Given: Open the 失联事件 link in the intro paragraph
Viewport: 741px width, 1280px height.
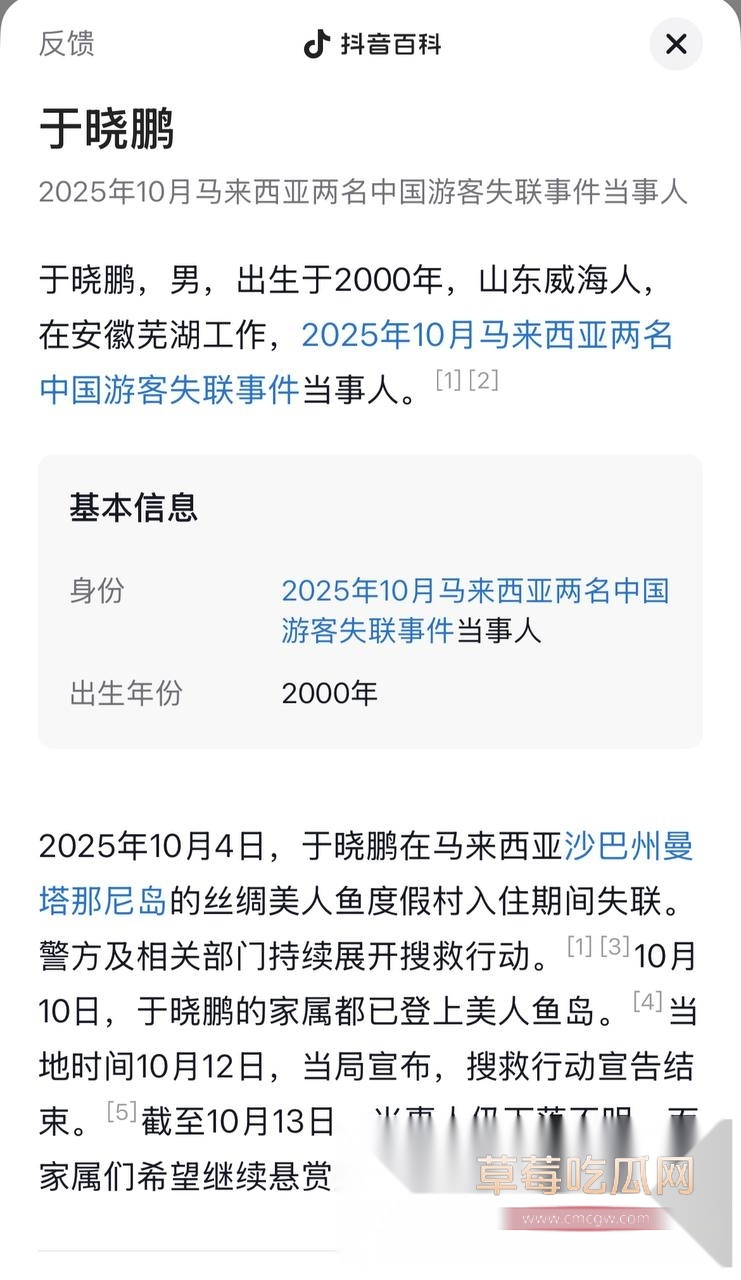Looking at the screenshot, I should point(170,390).
